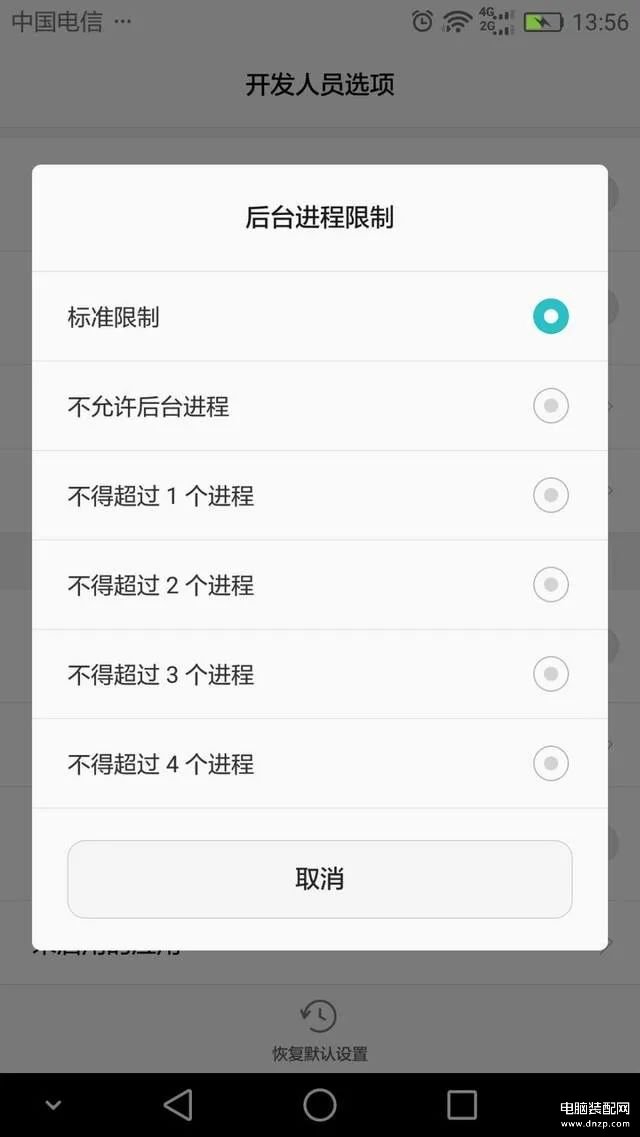The image size is (640, 1137).
Task: Go back with the navigation back triangle
Action: point(178,1105)
